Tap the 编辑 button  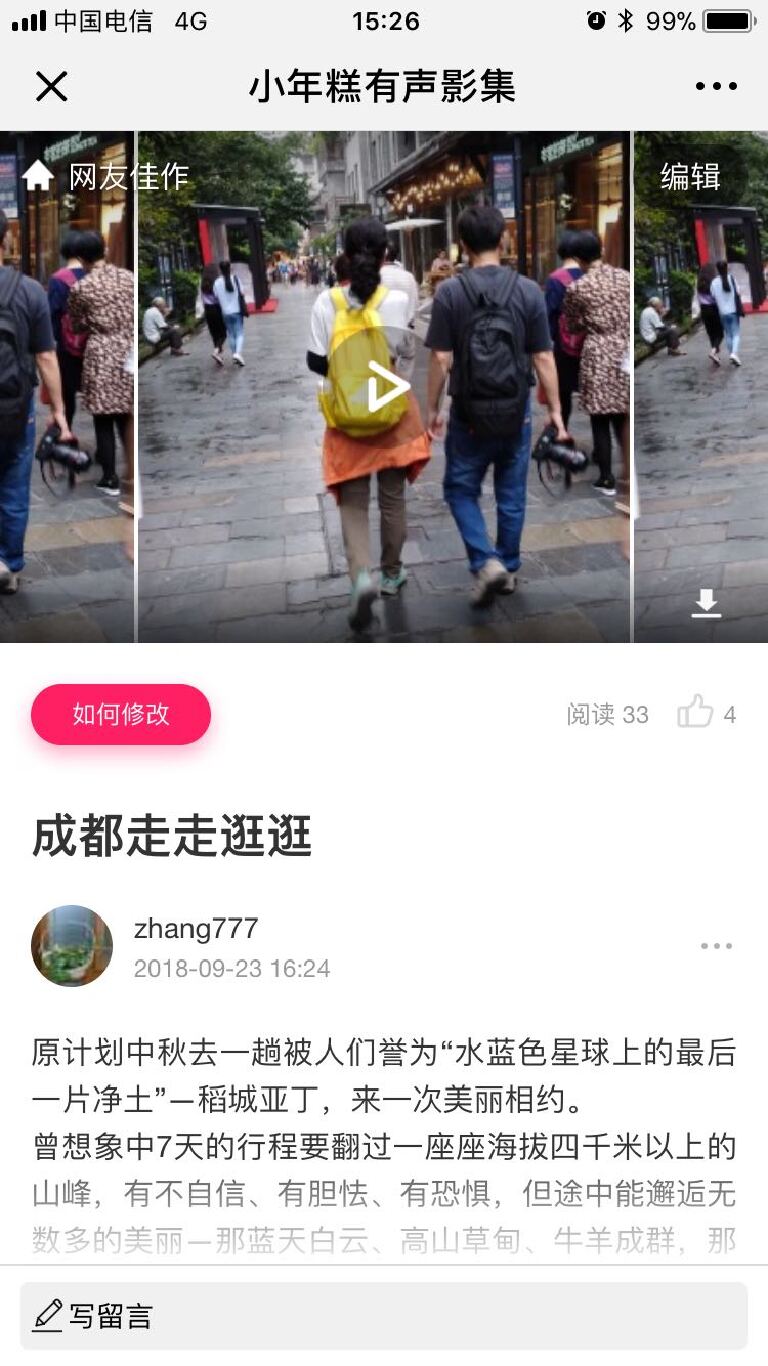click(690, 177)
